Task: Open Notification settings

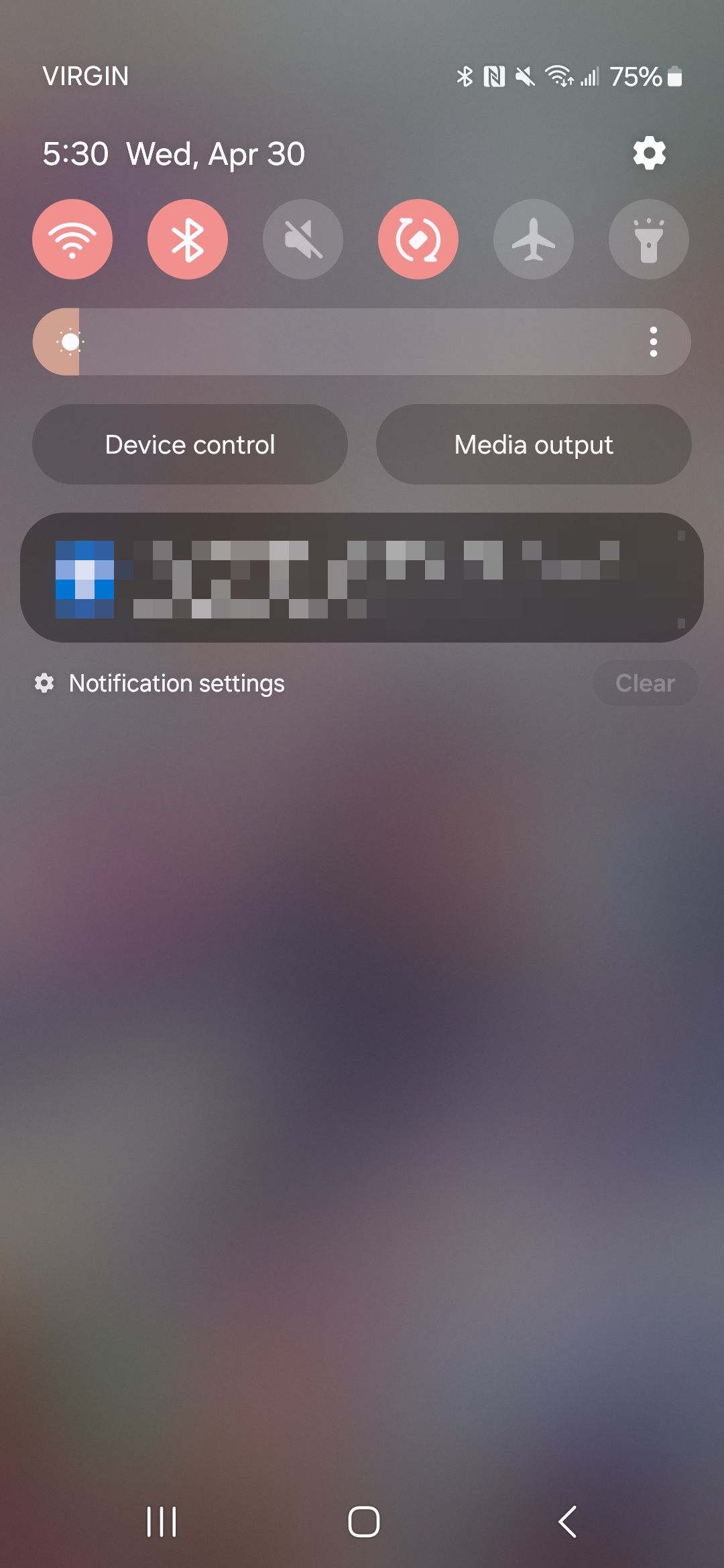Action: [161, 683]
